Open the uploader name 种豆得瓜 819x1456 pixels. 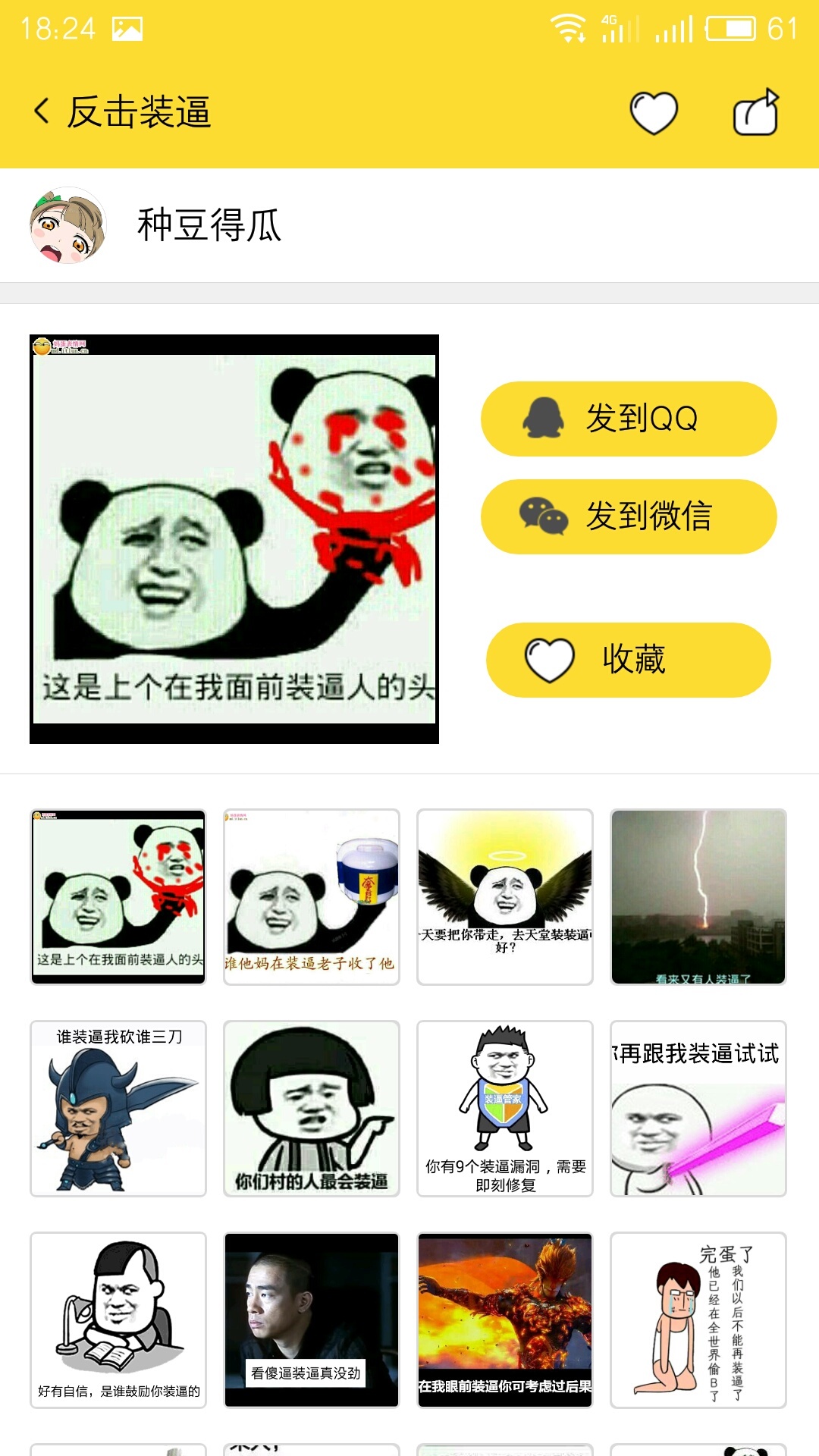206,225
